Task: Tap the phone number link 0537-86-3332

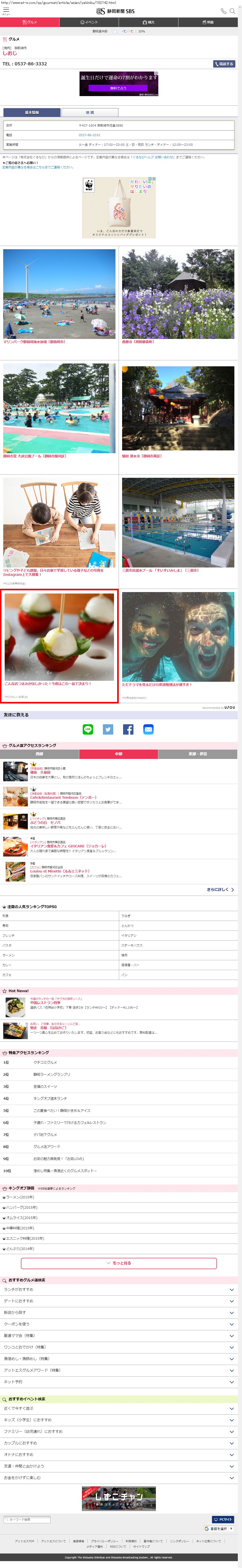Action: [89, 135]
